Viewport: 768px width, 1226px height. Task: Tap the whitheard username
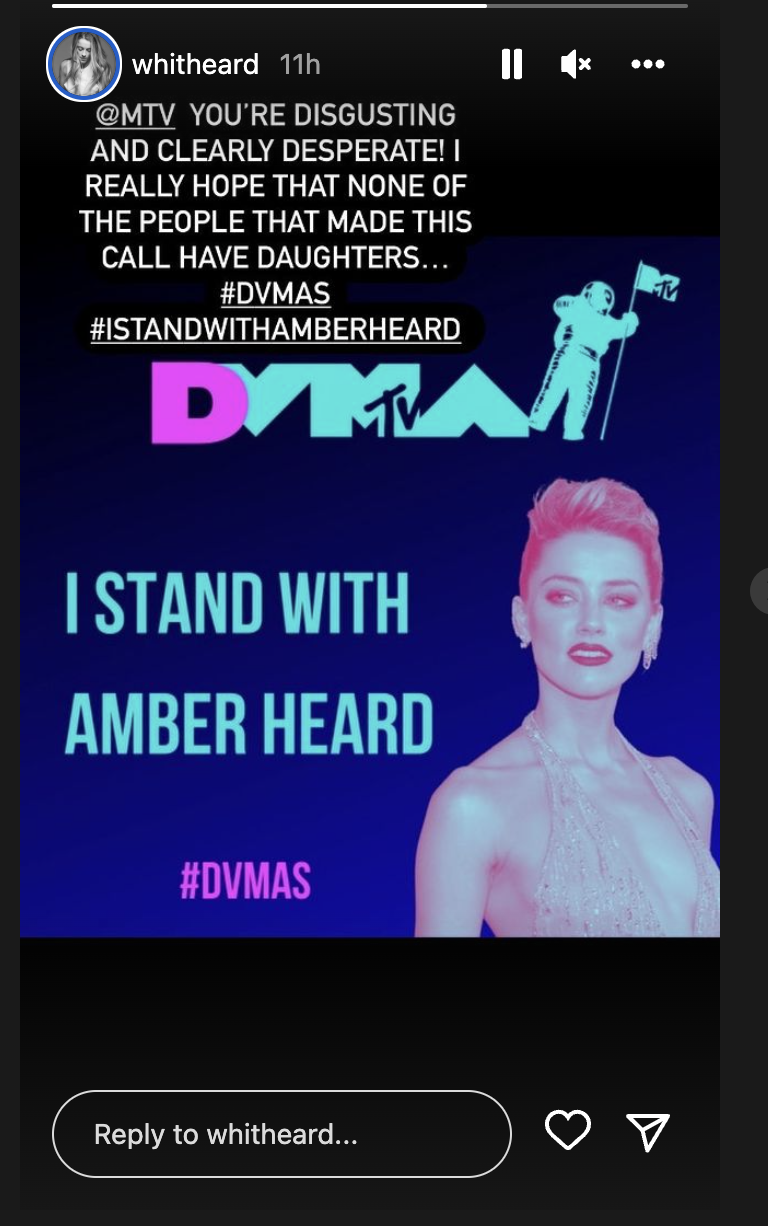(x=195, y=65)
